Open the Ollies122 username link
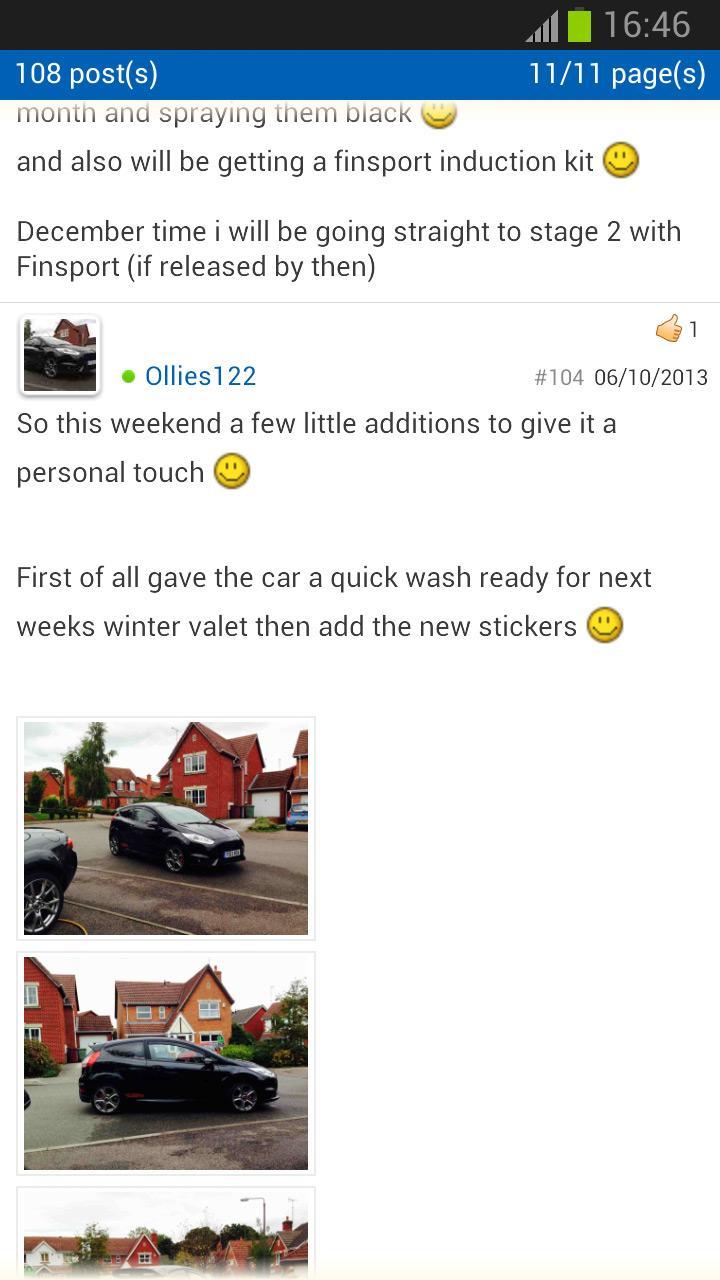Screen dimensions: 720x1280 coord(200,376)
